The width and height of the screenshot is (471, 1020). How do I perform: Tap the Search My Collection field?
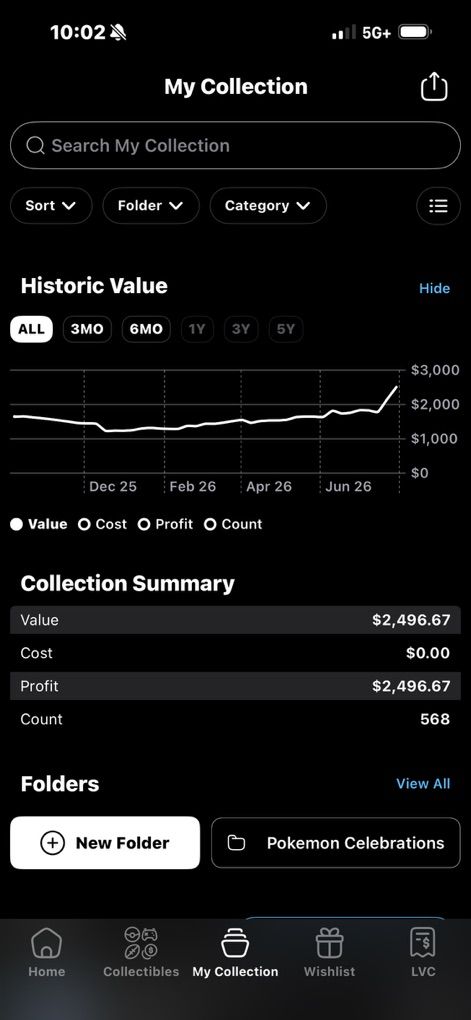(236, 145)
